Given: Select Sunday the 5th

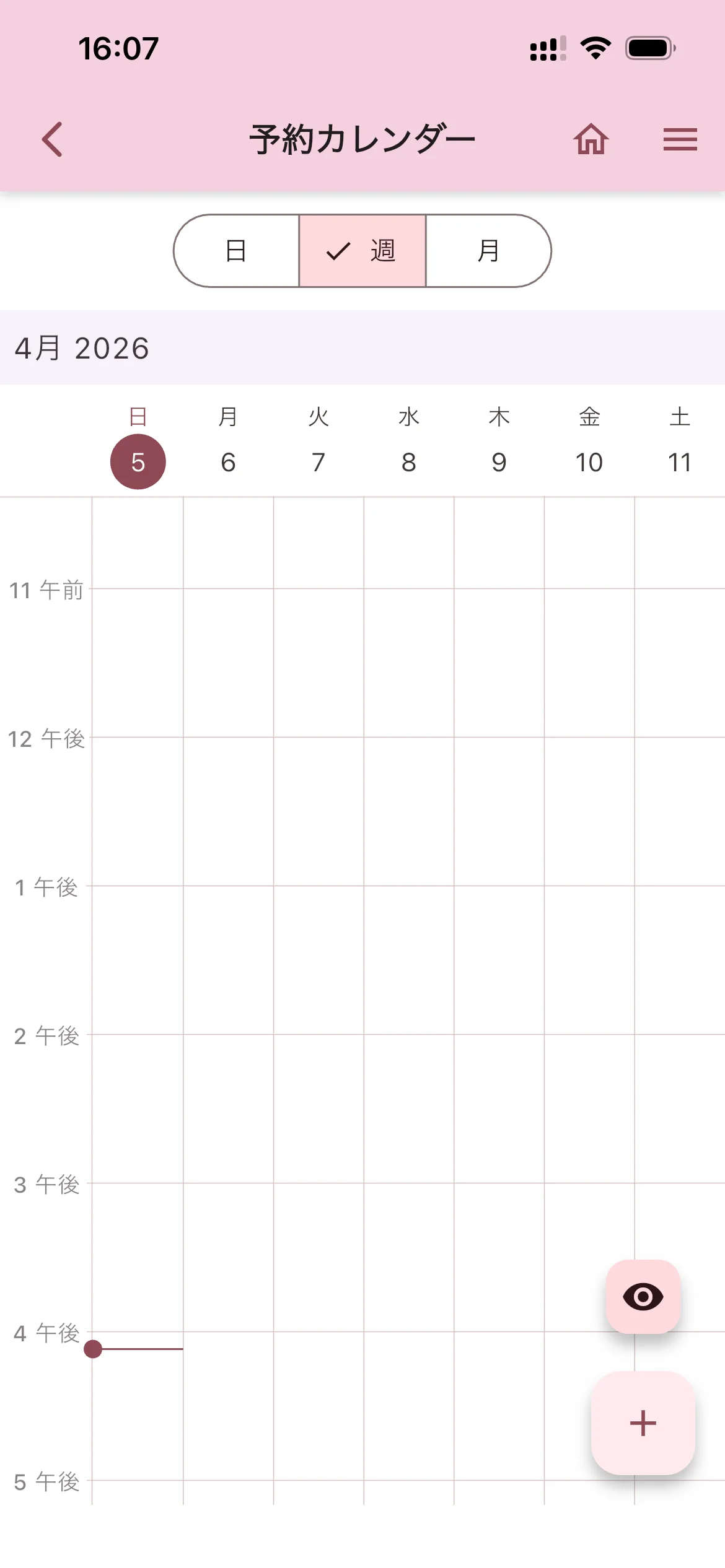Looking at the screenshot, I should coord(138,462).
